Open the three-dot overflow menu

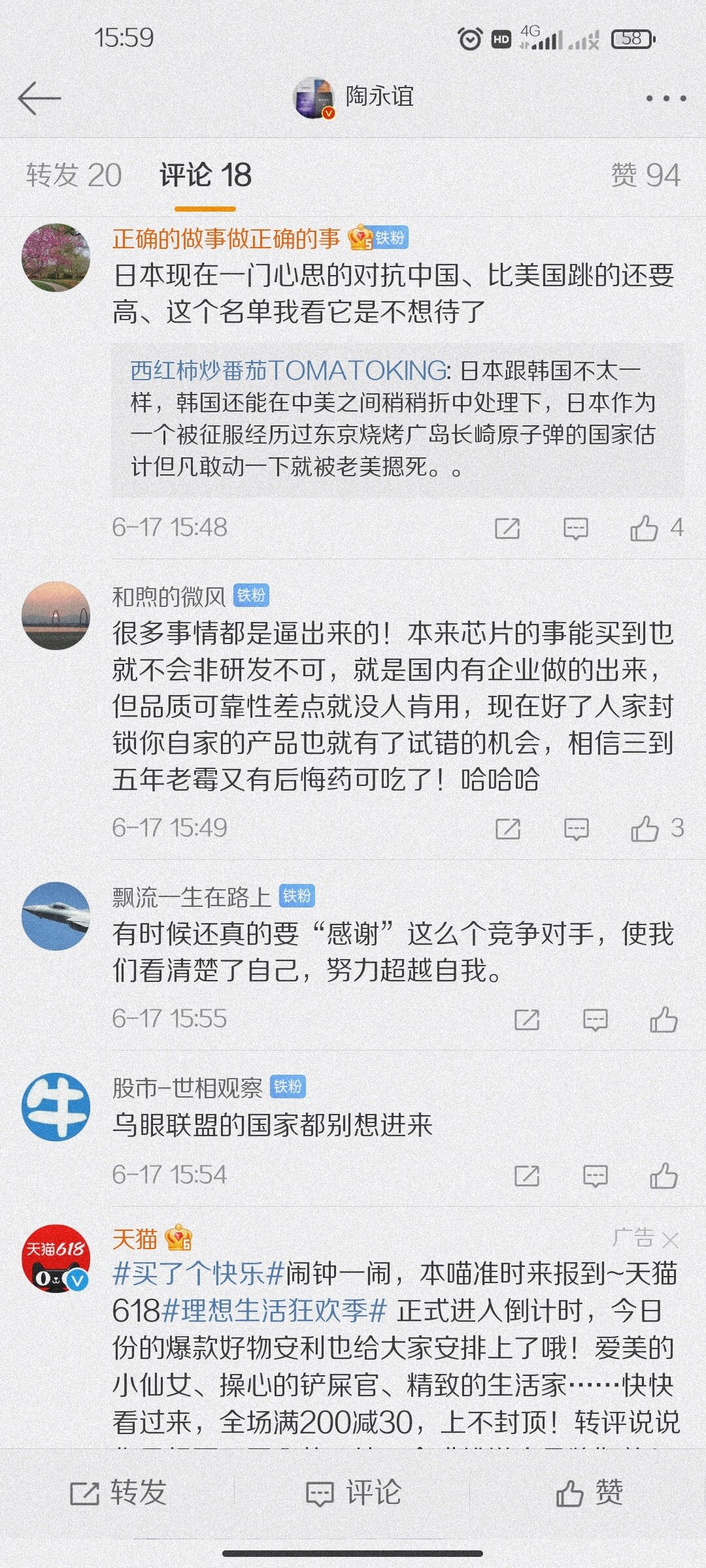(x=665, y=99)
